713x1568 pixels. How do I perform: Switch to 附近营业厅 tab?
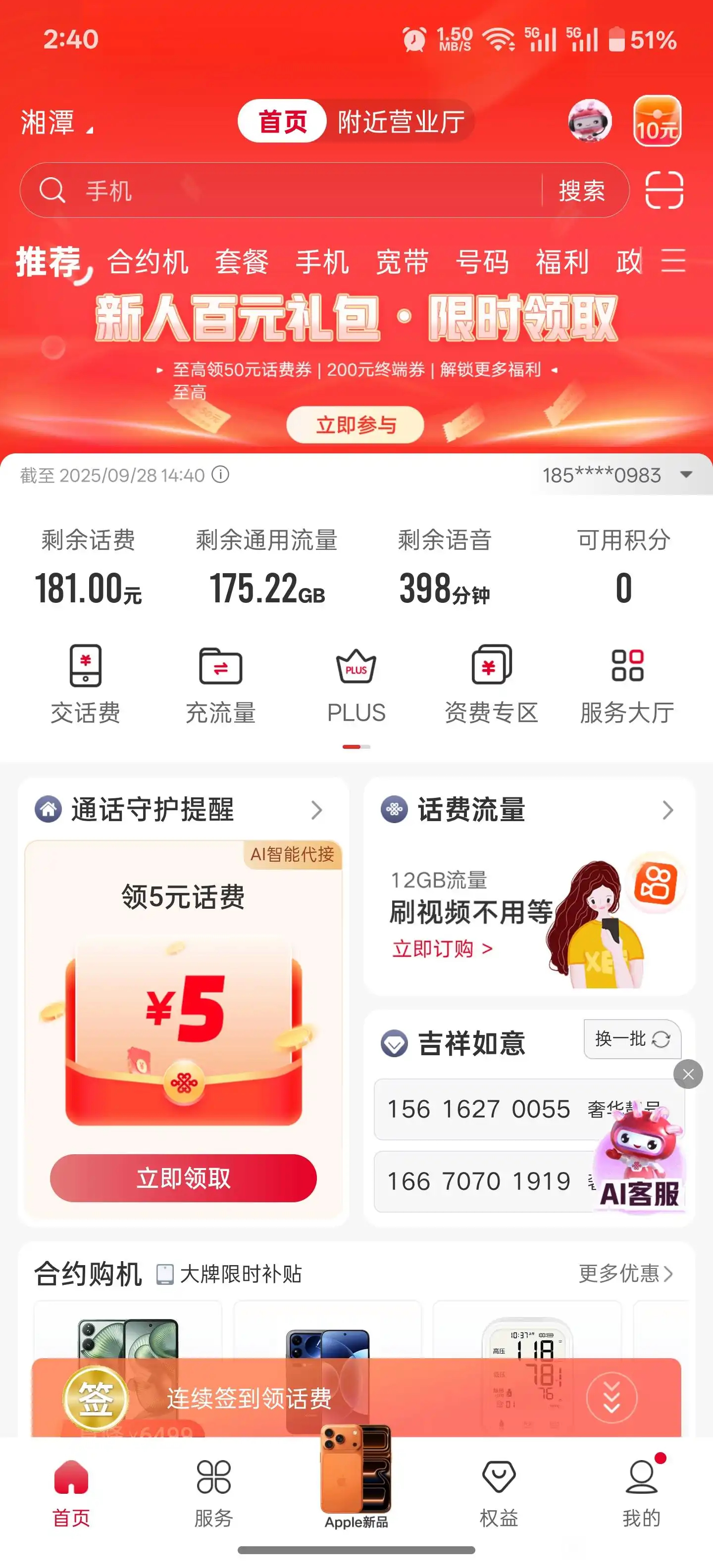click(401, 122)
